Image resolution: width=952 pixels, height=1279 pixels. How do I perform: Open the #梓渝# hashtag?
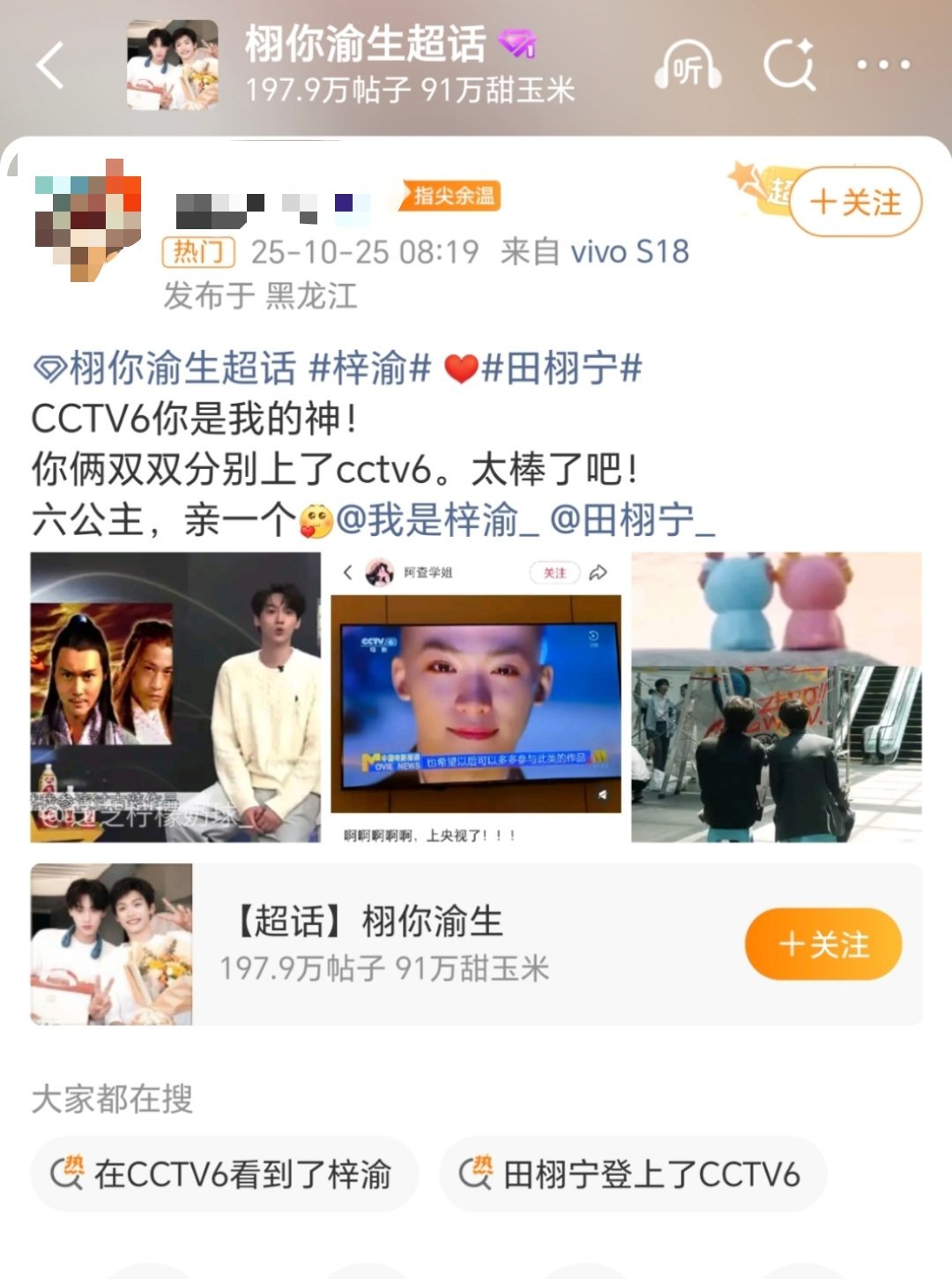coord(369,368)
